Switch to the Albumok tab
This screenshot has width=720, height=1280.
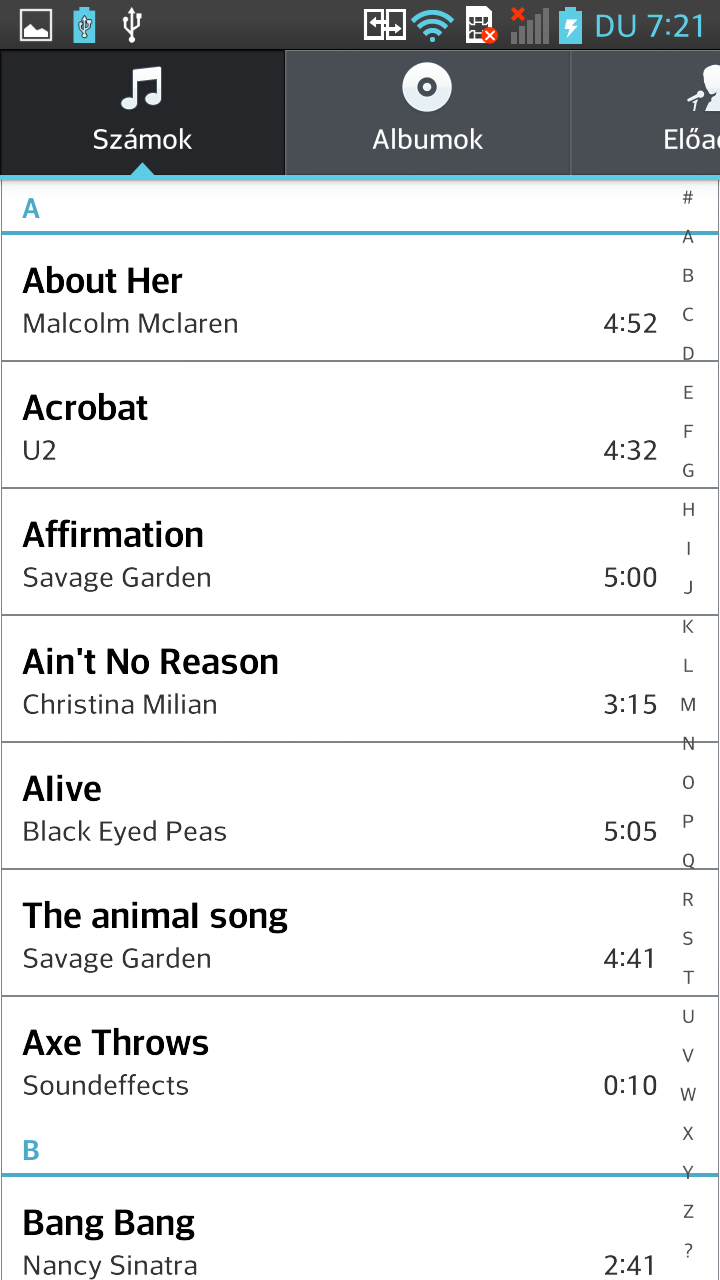click(427, 113)
